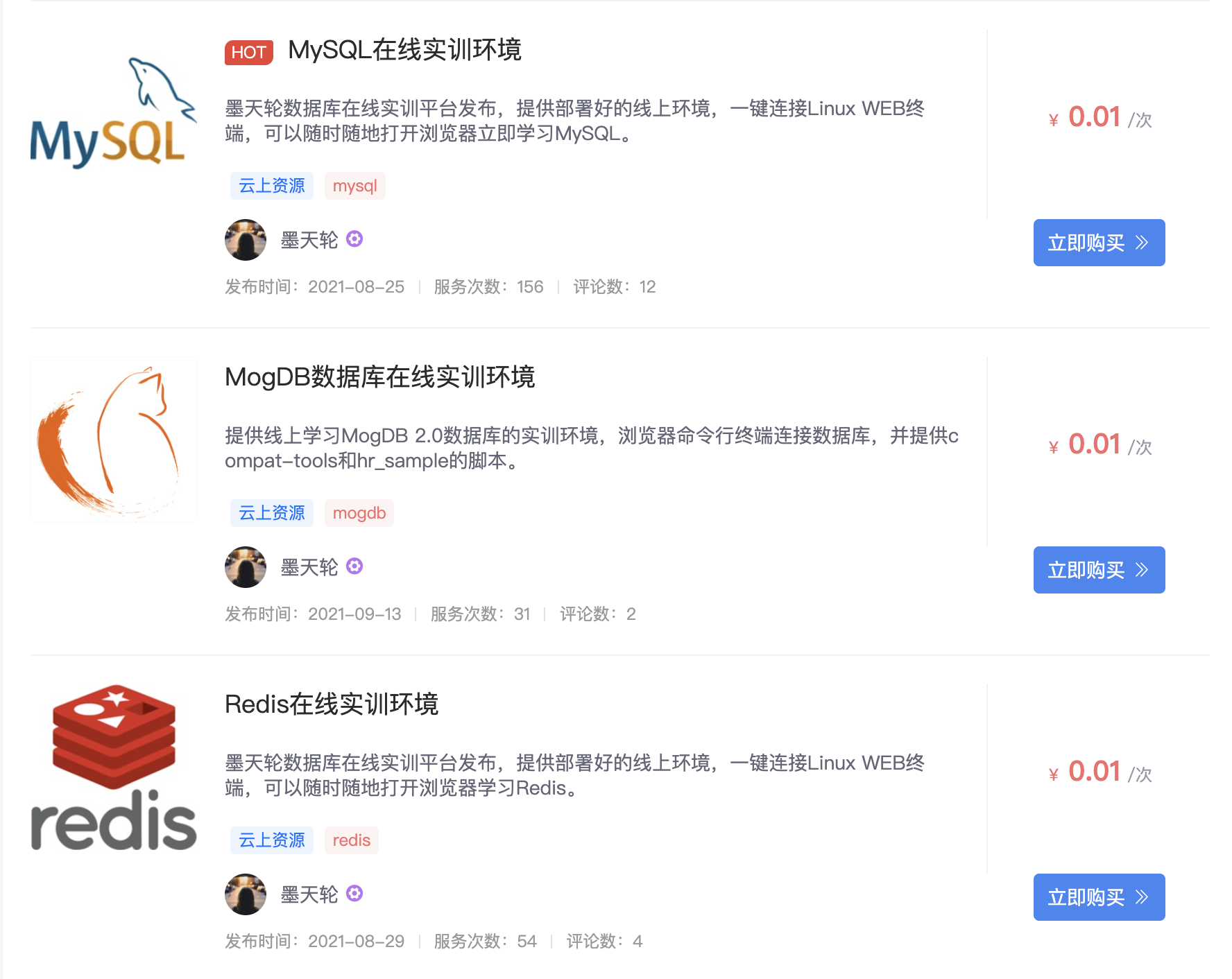Tap 云上资源 tag under the MySQL listing
Image resolution: width=1232 pixels, height=979 pixels.
(272, 186)
